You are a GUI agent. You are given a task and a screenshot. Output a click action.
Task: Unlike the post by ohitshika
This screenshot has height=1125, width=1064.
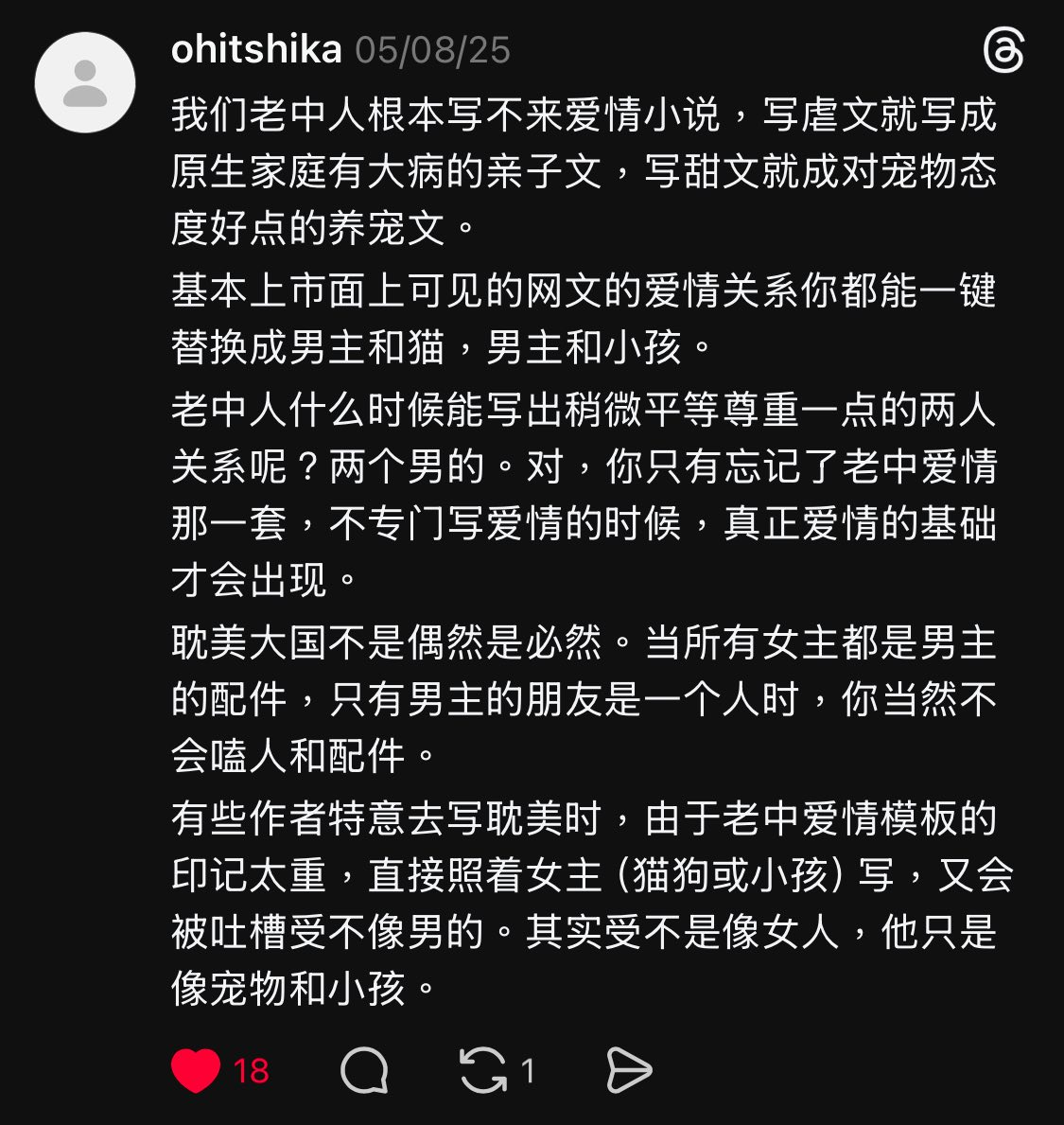[x=196, y=1070]
